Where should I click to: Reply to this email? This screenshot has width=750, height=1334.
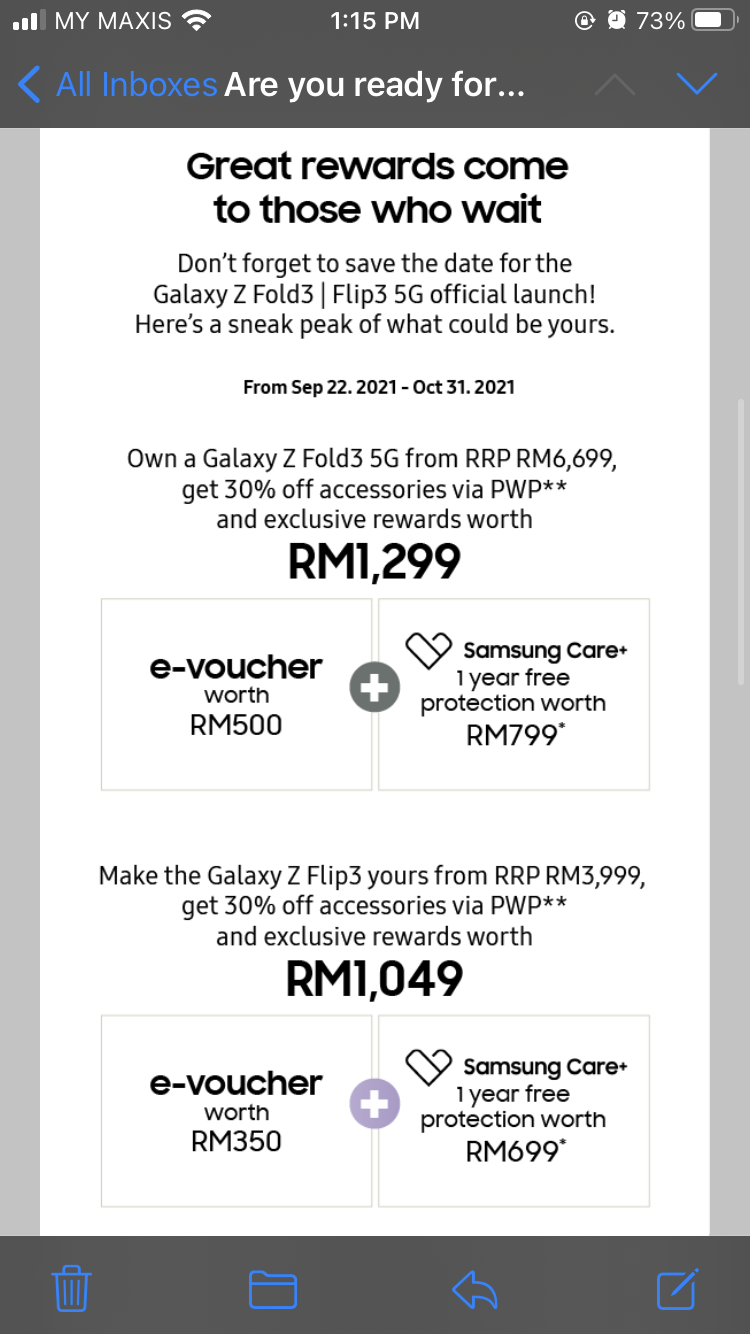[475, 1289]
